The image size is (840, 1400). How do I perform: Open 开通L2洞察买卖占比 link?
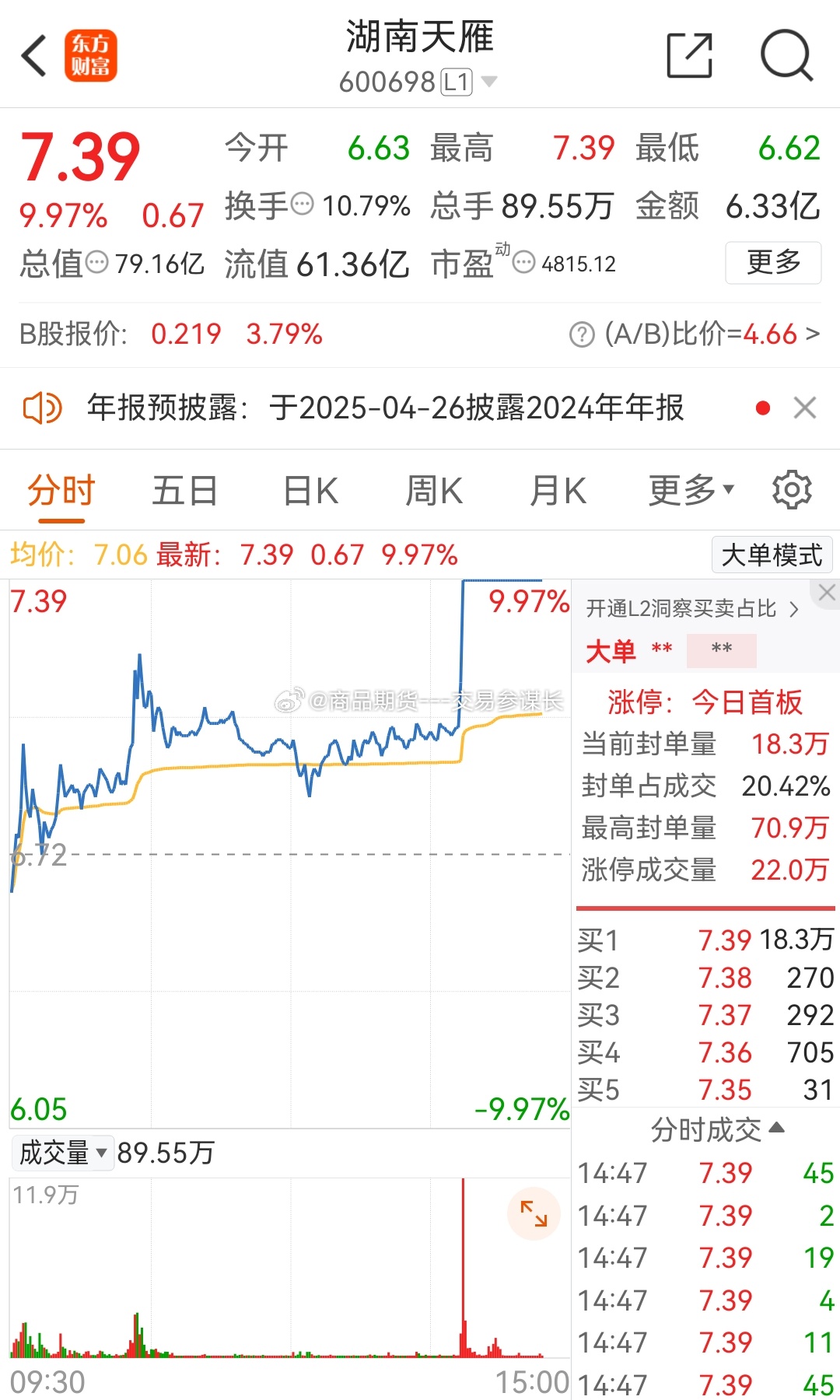coord(692,609)
